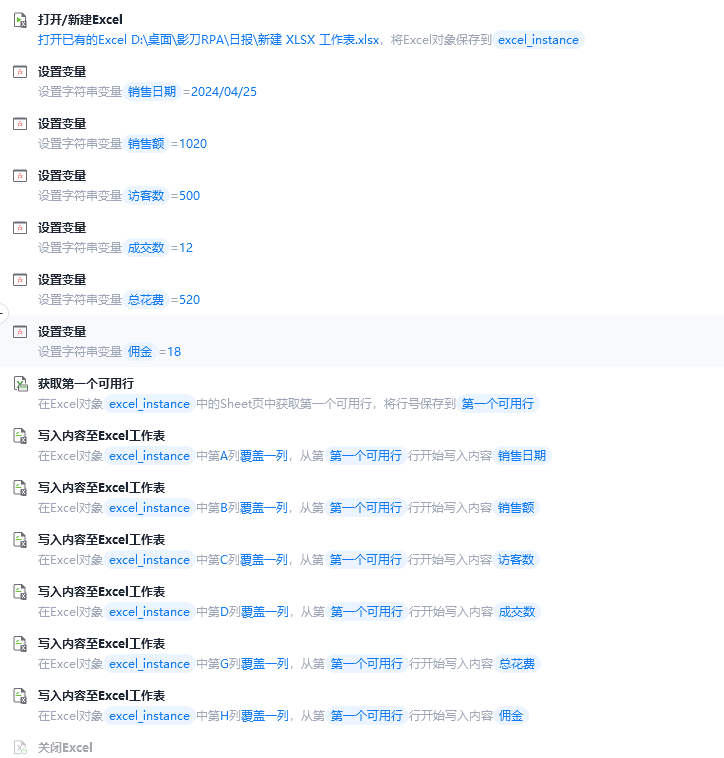Image resolution: width=724 pixels, height=758 pixels.
Task: Select the step writing 总花费 into column G
Action: click(x=101, y=644)
